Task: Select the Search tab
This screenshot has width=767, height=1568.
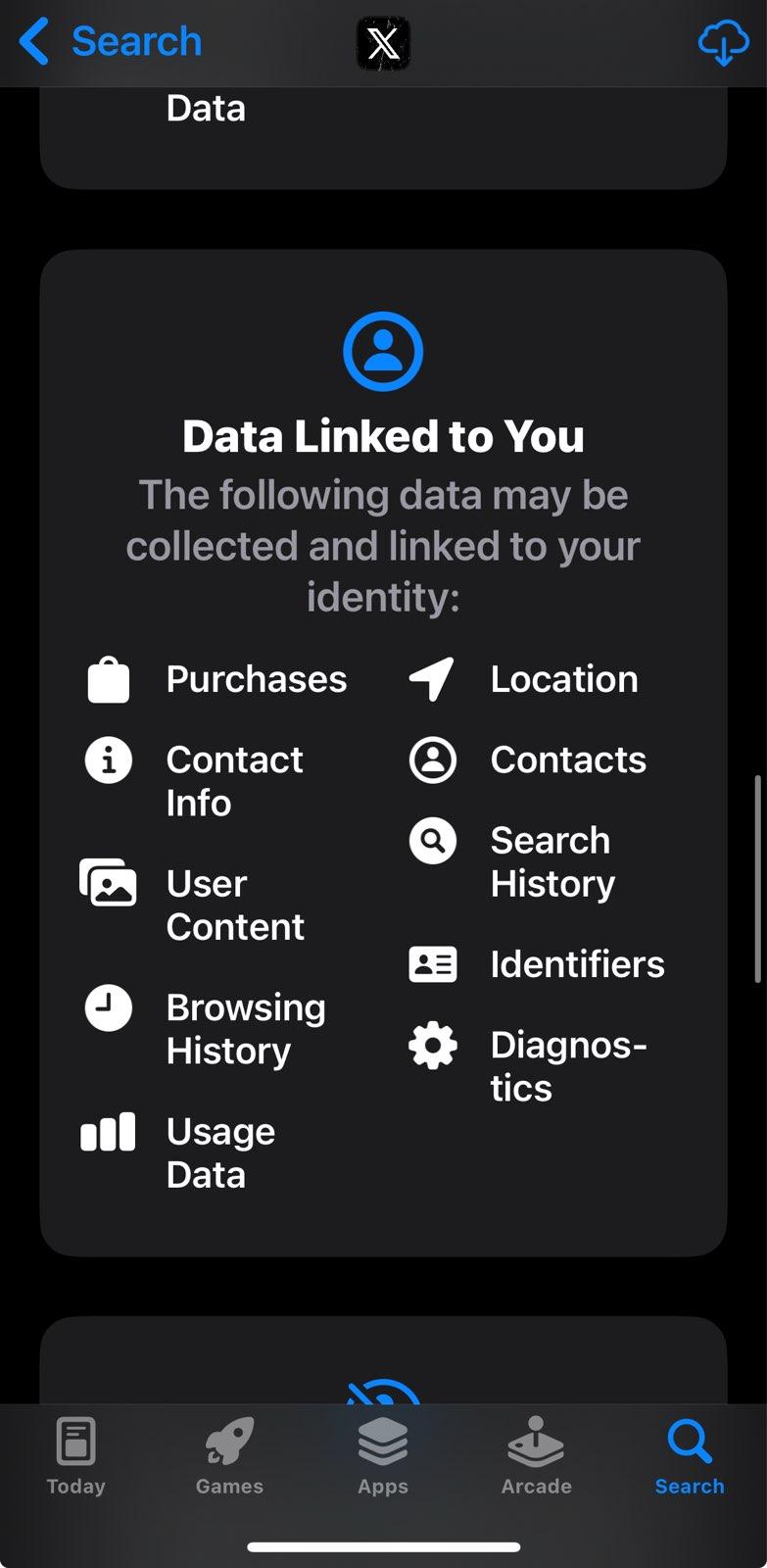Action: 690,1456
